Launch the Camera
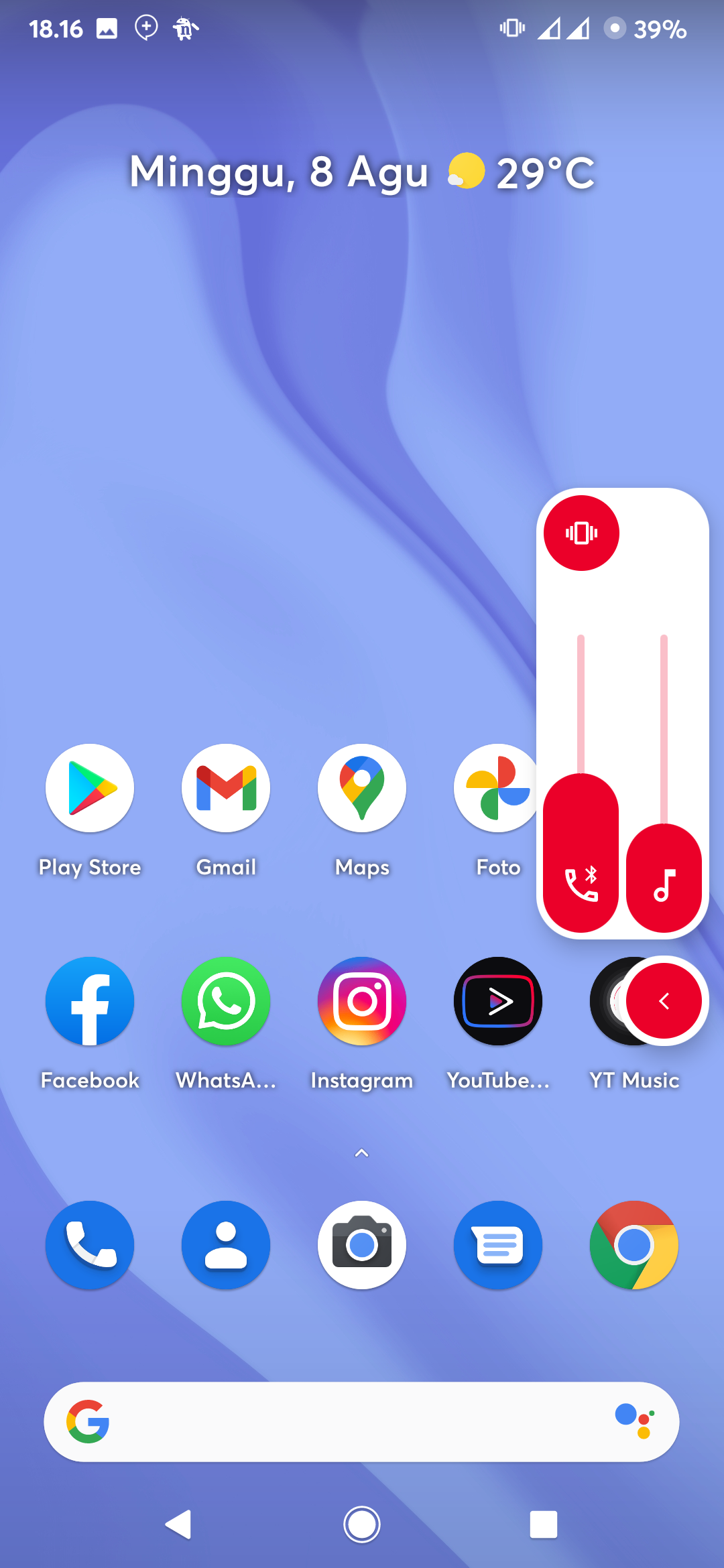The height and width of the screenshot is (1568, 724). (362, 1245)
